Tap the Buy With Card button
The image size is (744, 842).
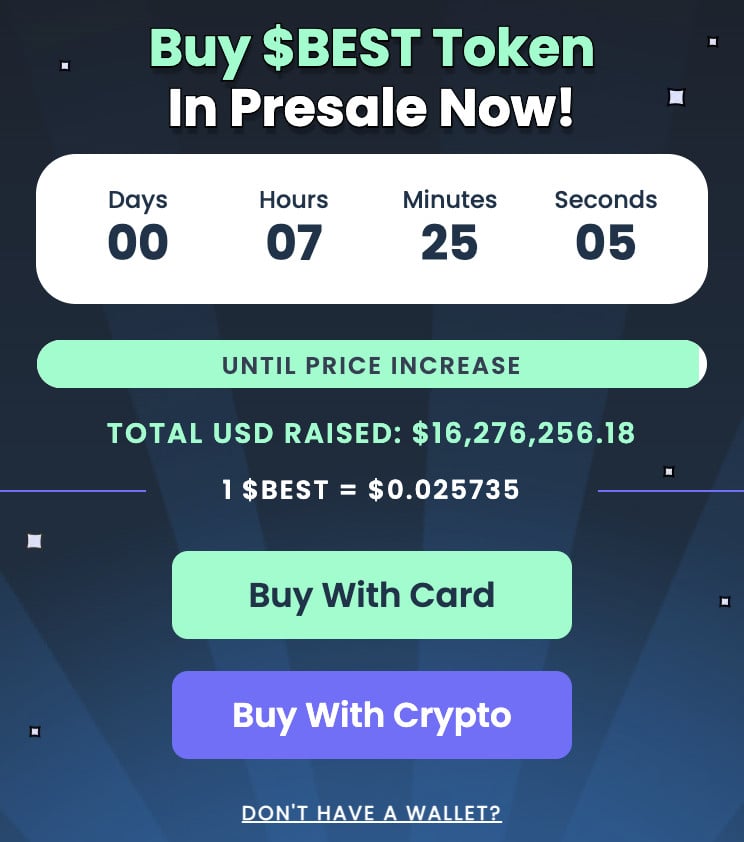(x=372, y=595)
